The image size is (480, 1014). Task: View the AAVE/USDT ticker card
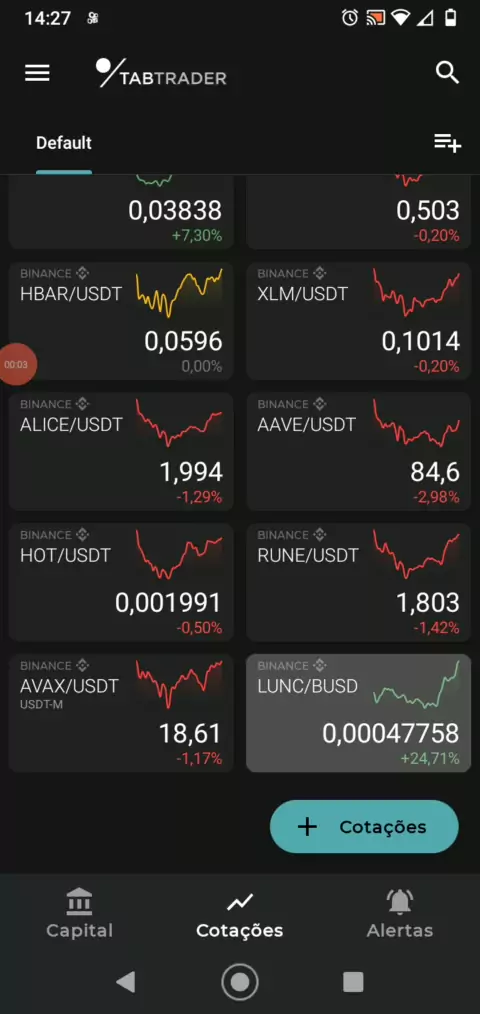pyautogui.click(x=358, y=451)
